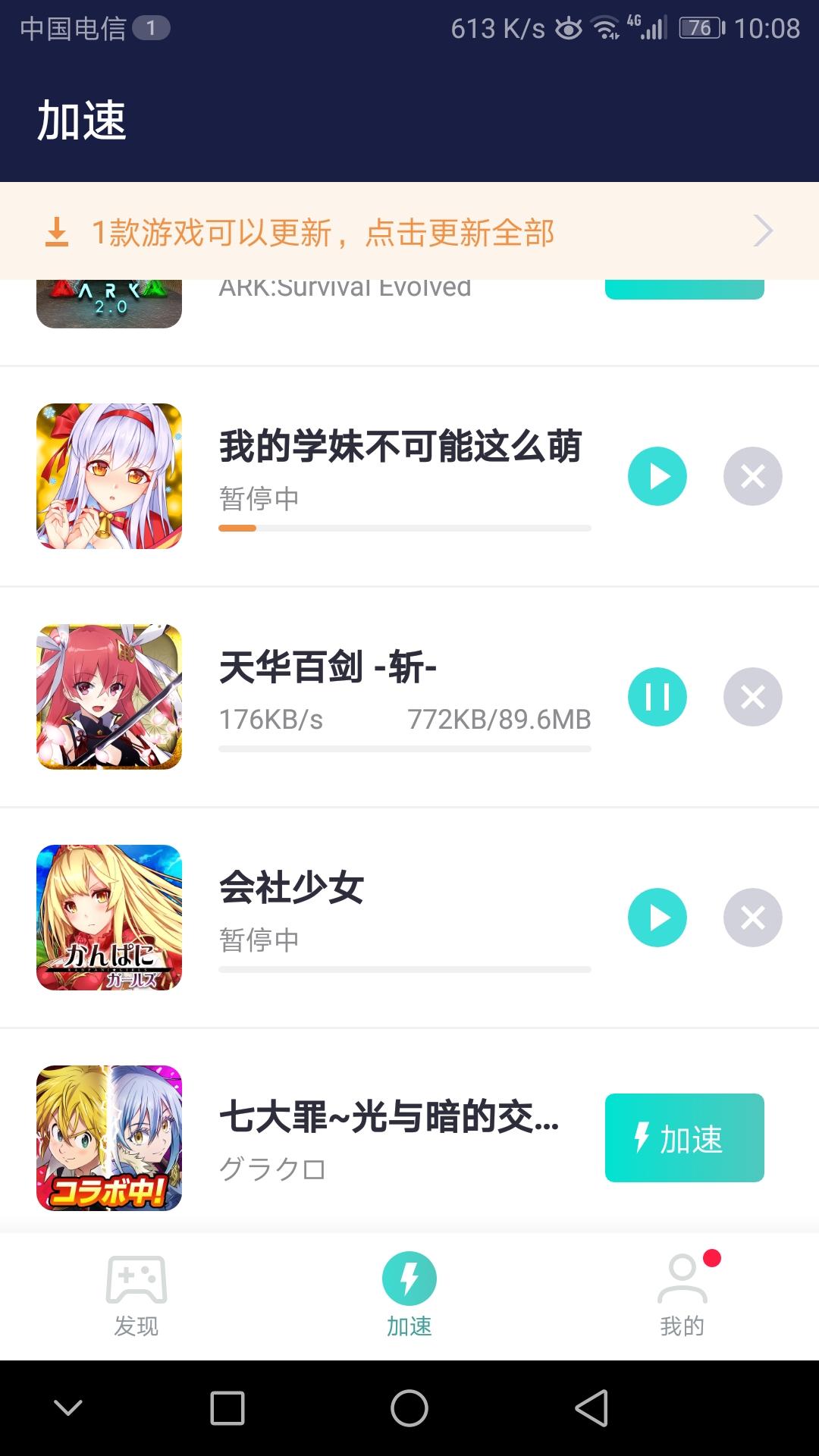819x1456 pixels.
Task: Remove 我的学妹不可能这么萌 from the list
Action: (753, 475)
